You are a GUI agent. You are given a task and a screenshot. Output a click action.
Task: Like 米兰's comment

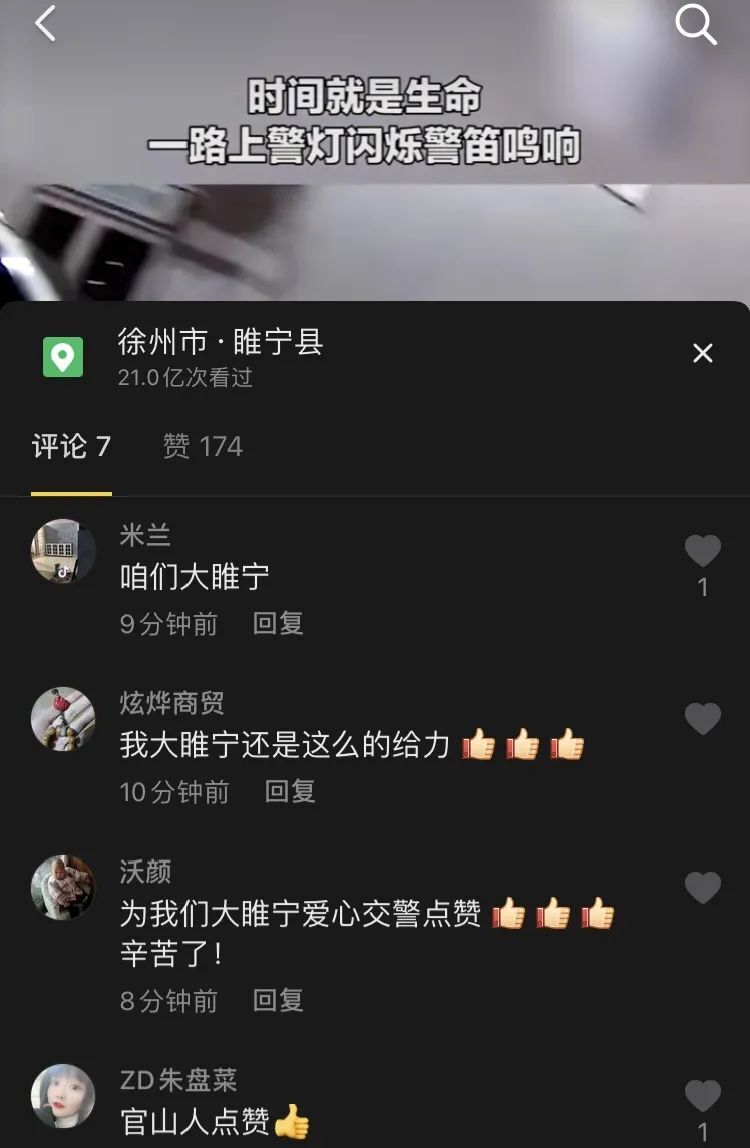[x=703, y=552]
